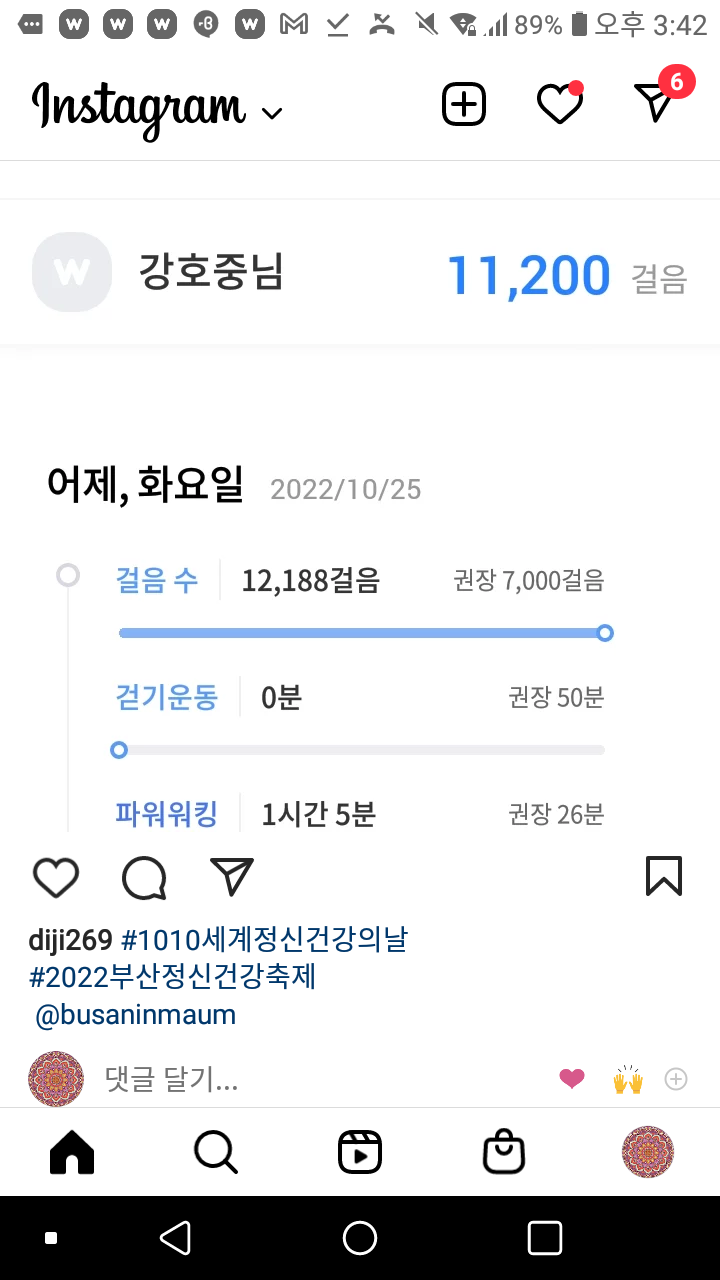This screenshot has width=720, height=1280.
Task: Save diji269's post to bookmarks
Action: click(x=663, y=876)
